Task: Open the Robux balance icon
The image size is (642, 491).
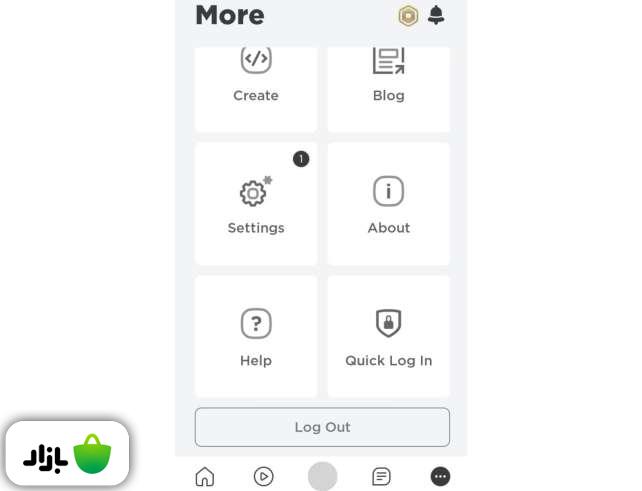Action: click(x=408, y=15)
